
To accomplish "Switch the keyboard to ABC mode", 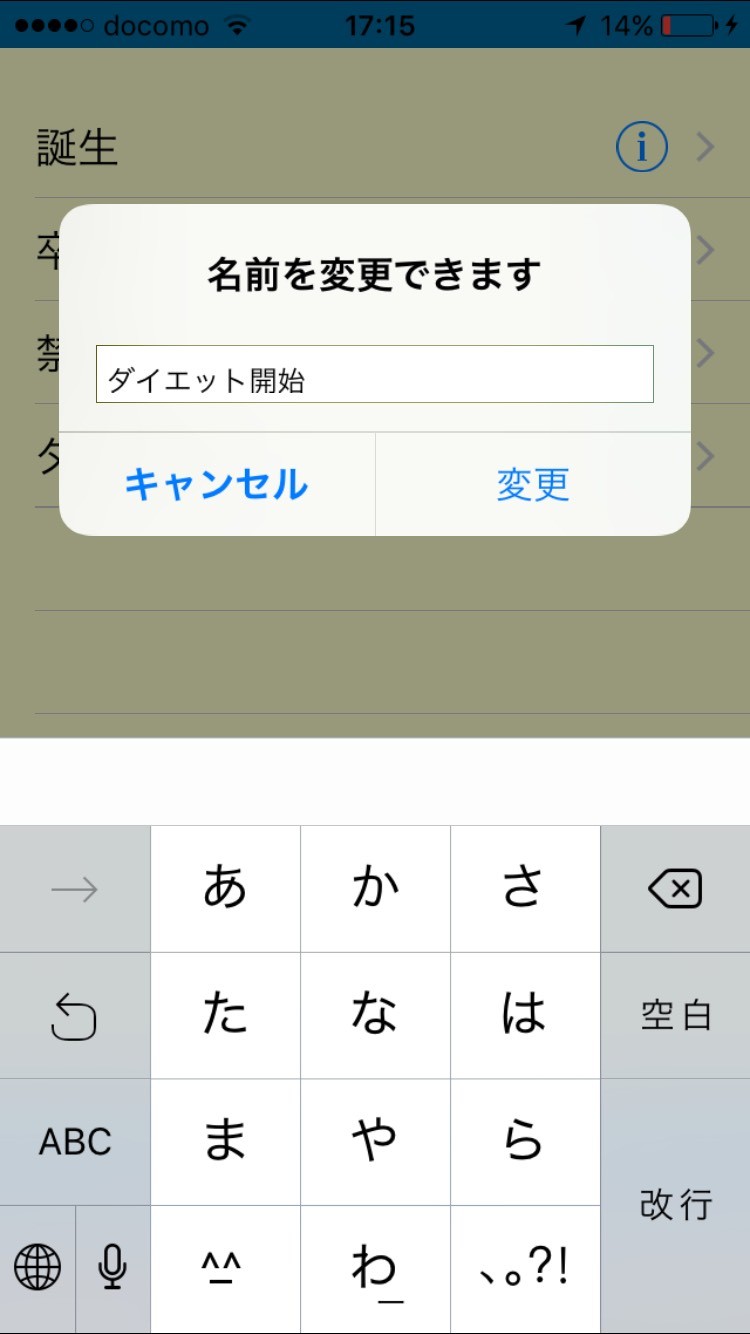I will (75, 1141).
